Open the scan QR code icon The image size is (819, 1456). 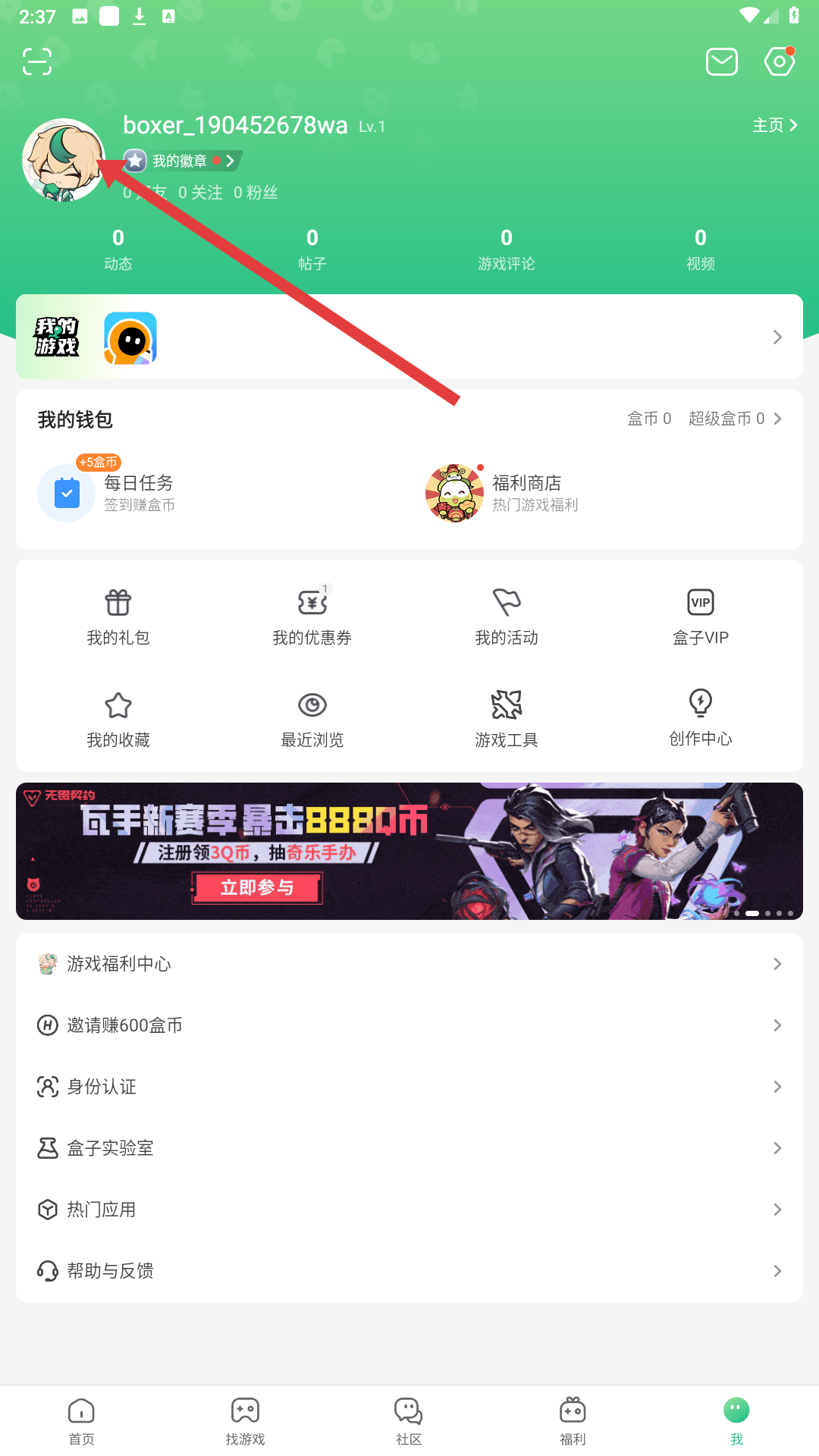pyautogui.click(x=37, y=61)
